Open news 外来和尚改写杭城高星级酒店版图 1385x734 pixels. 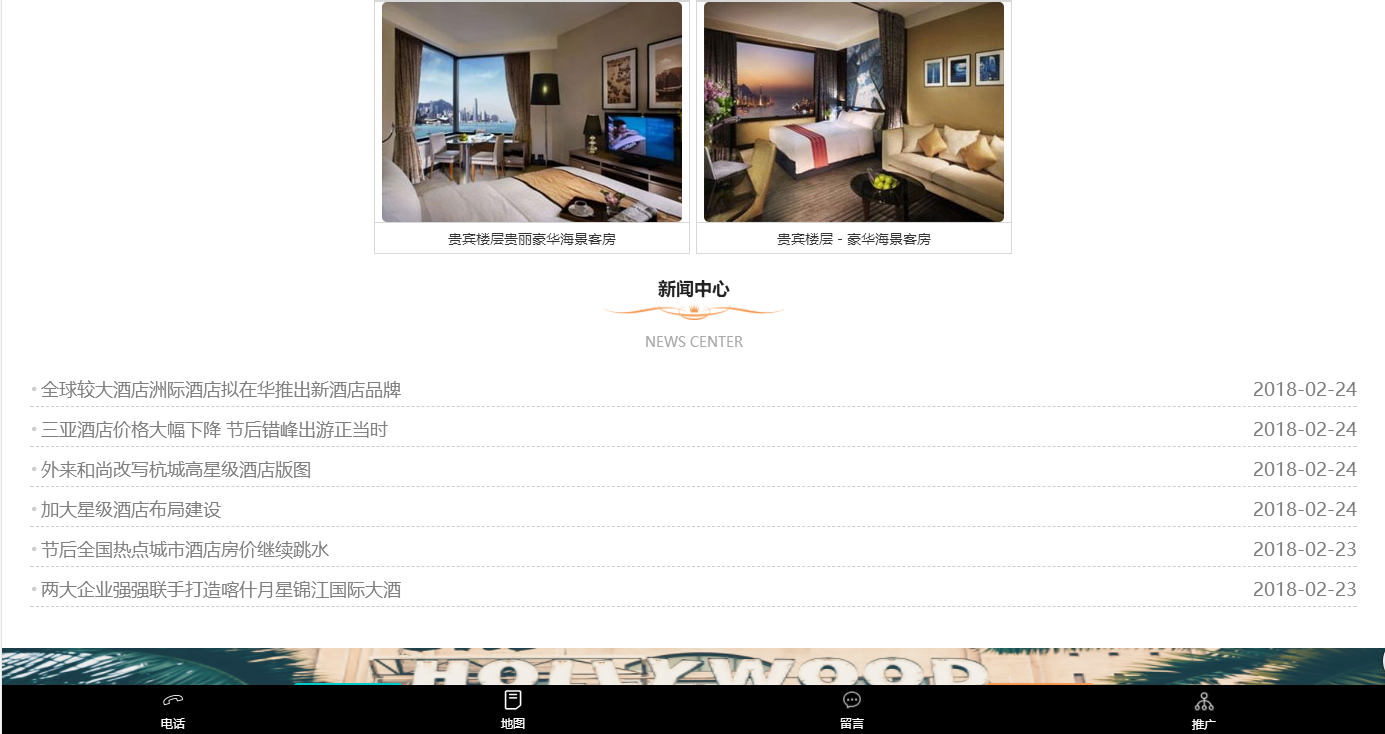point(176,470)
